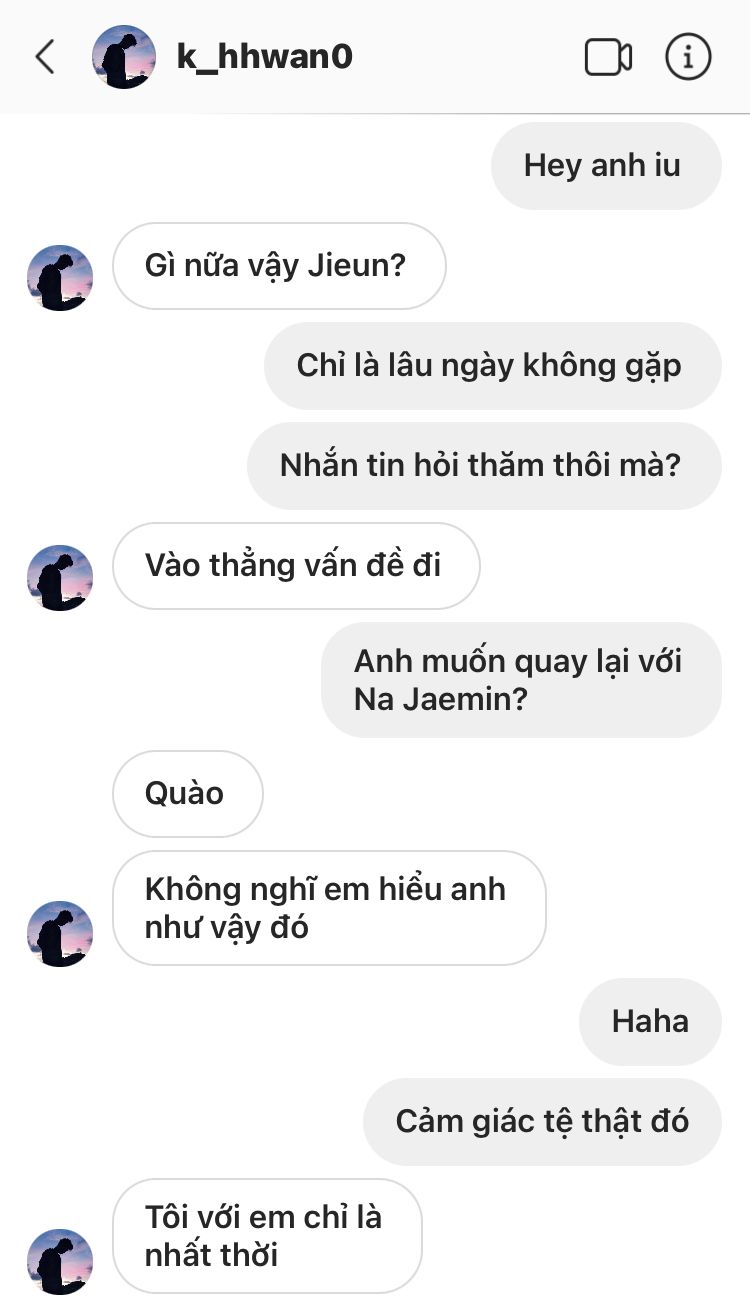Start a video call with k_hhwan0
This screenshot has width=750, height=1300.
point(608,57)
